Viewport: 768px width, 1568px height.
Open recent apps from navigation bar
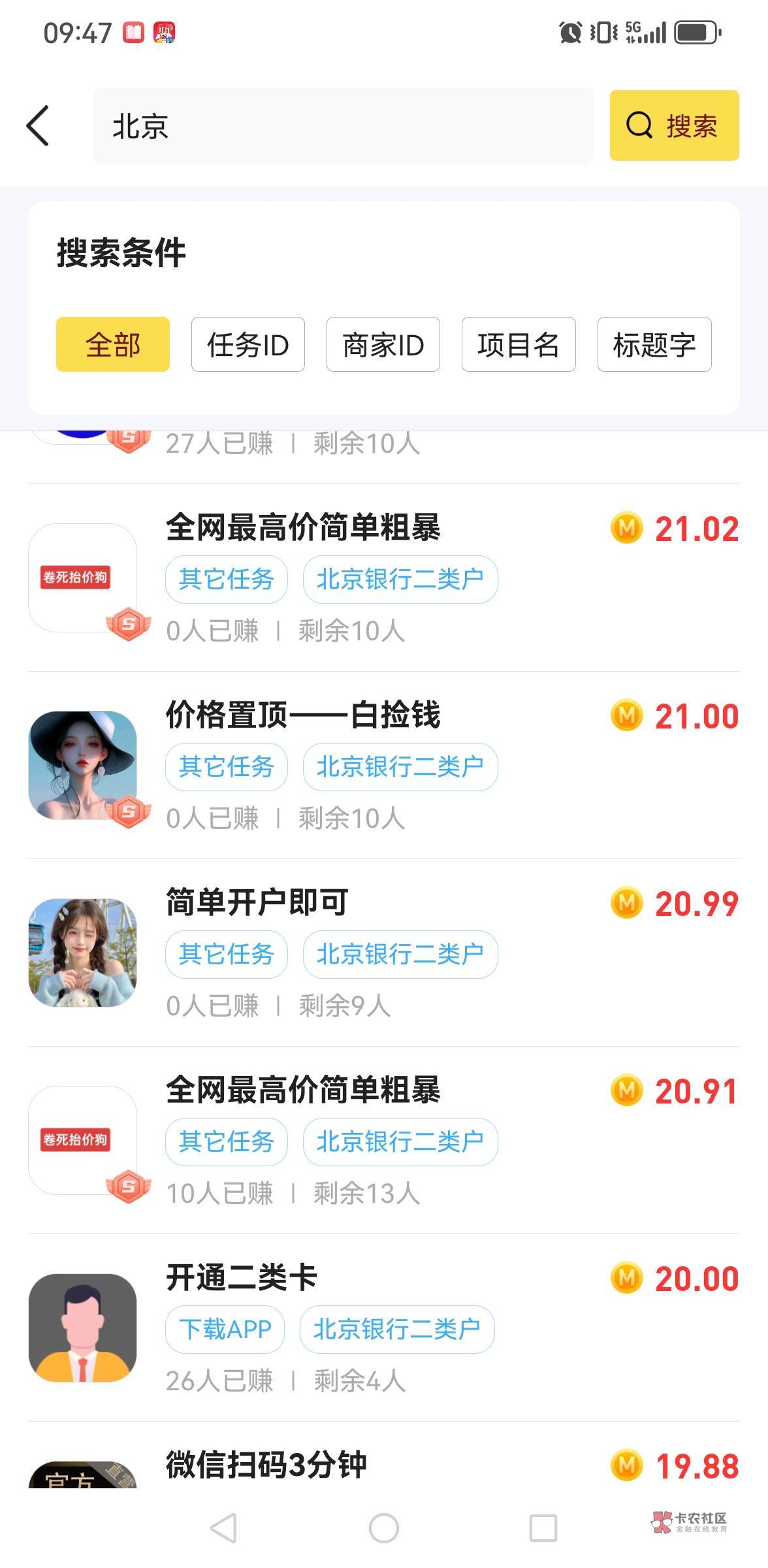pyautogui.click(x=543, y=1528)
